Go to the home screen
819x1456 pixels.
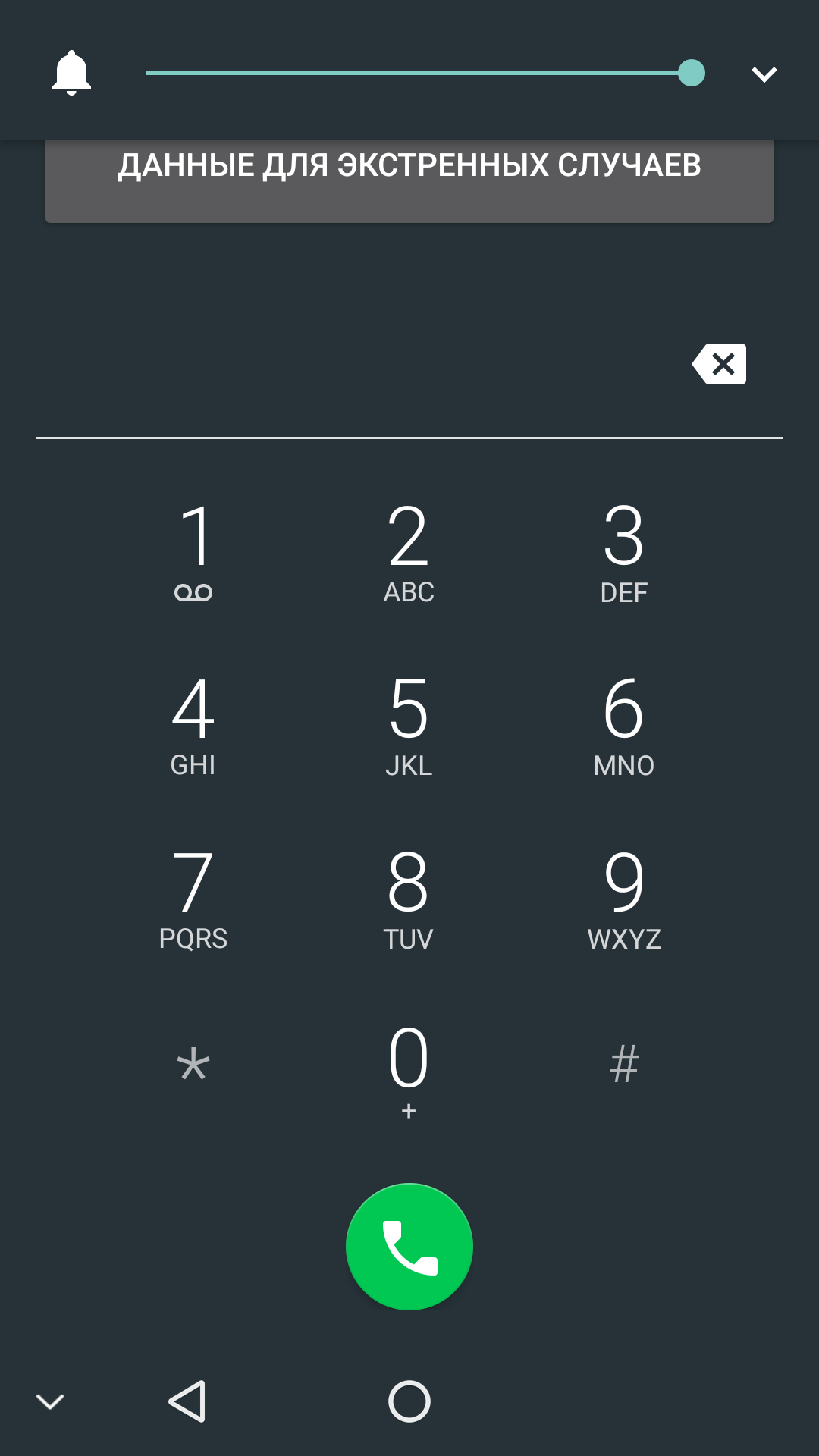(409, 1401)
